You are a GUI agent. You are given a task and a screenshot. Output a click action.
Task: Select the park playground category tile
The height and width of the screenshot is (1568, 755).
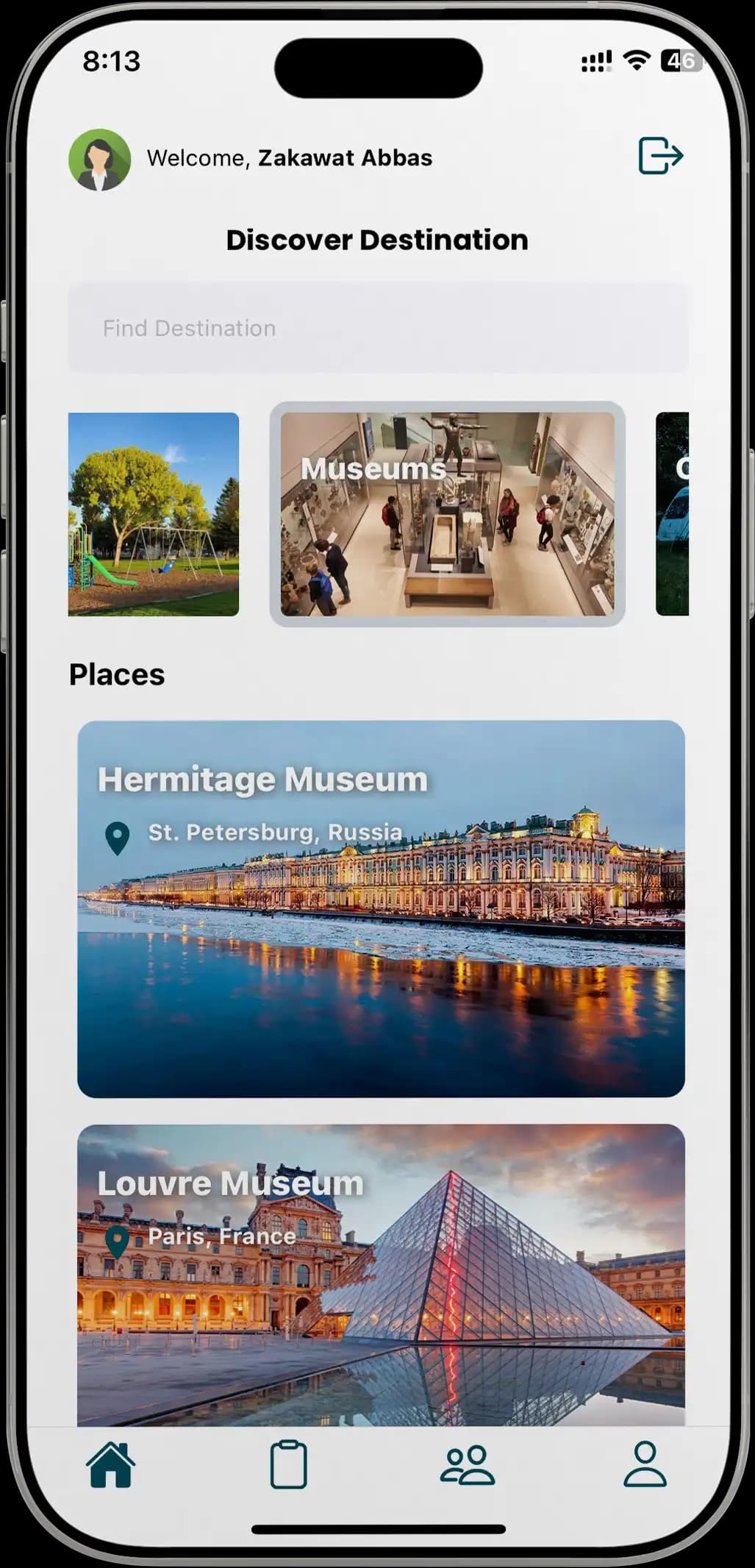(x=153, y=514)
